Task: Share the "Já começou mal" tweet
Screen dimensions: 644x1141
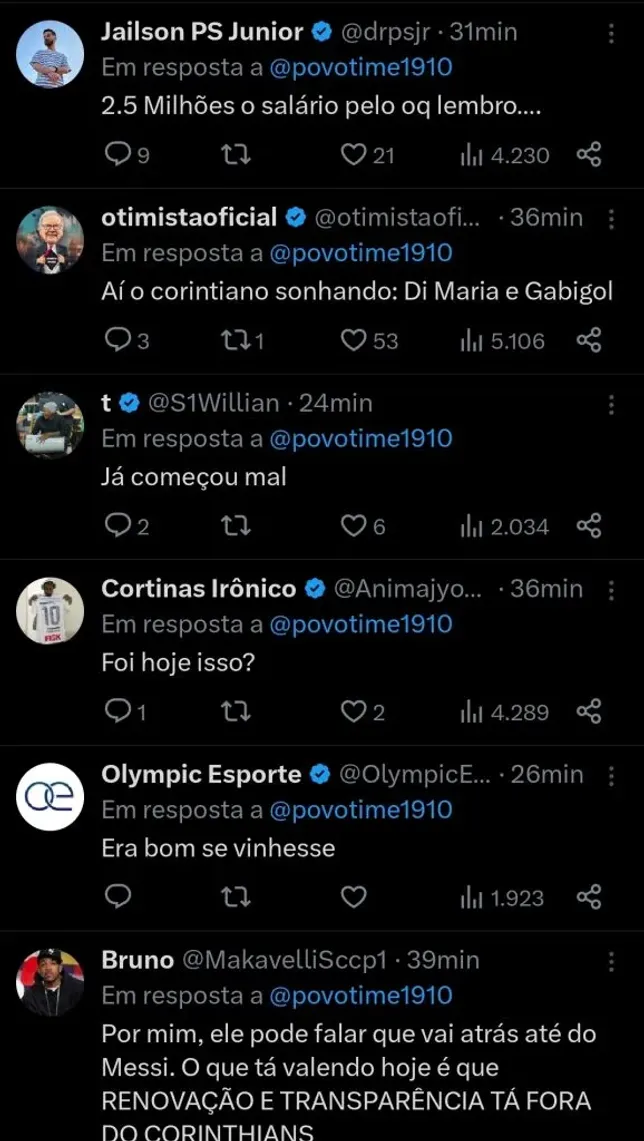Action: click(589, 526)
